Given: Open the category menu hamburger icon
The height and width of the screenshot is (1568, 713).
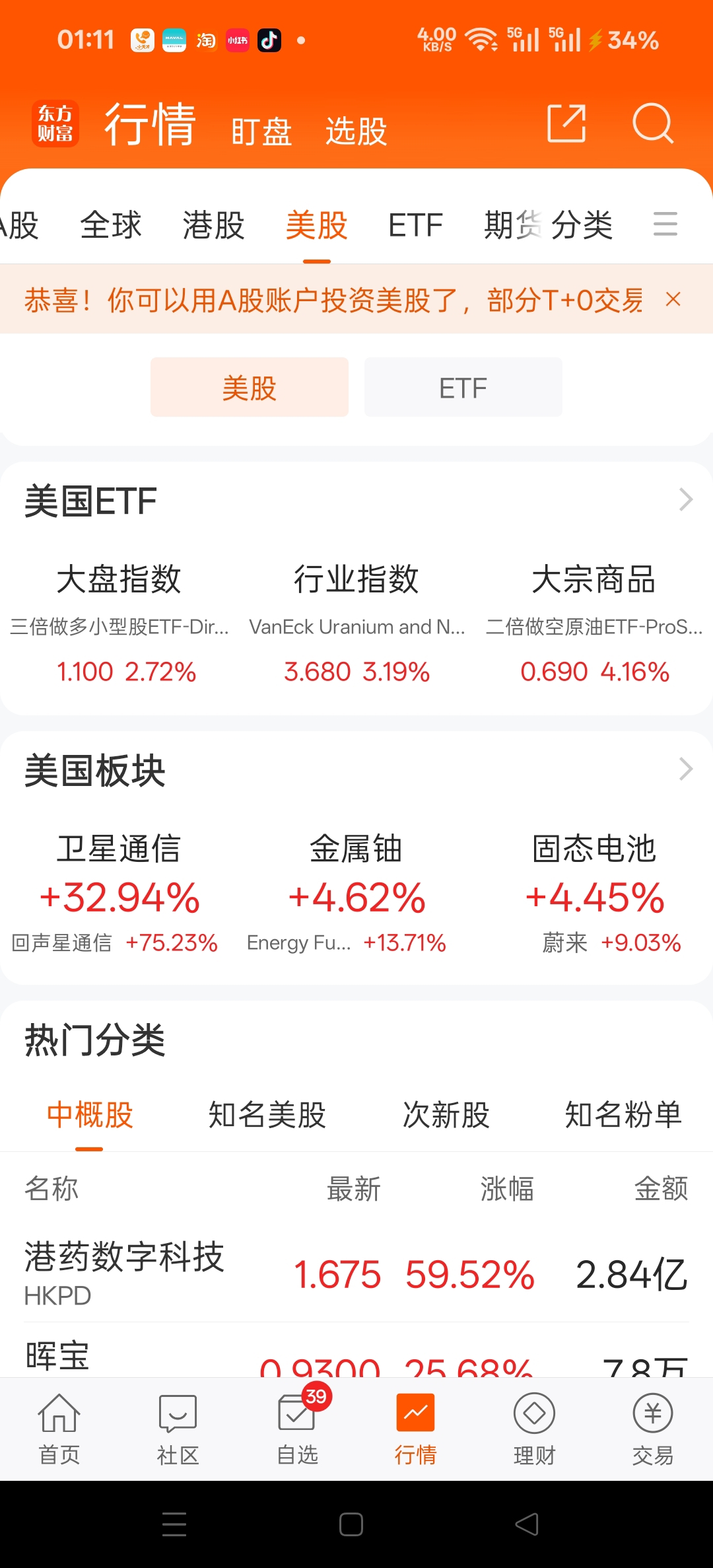Looking at the screenshot, I should pos(665,224).
